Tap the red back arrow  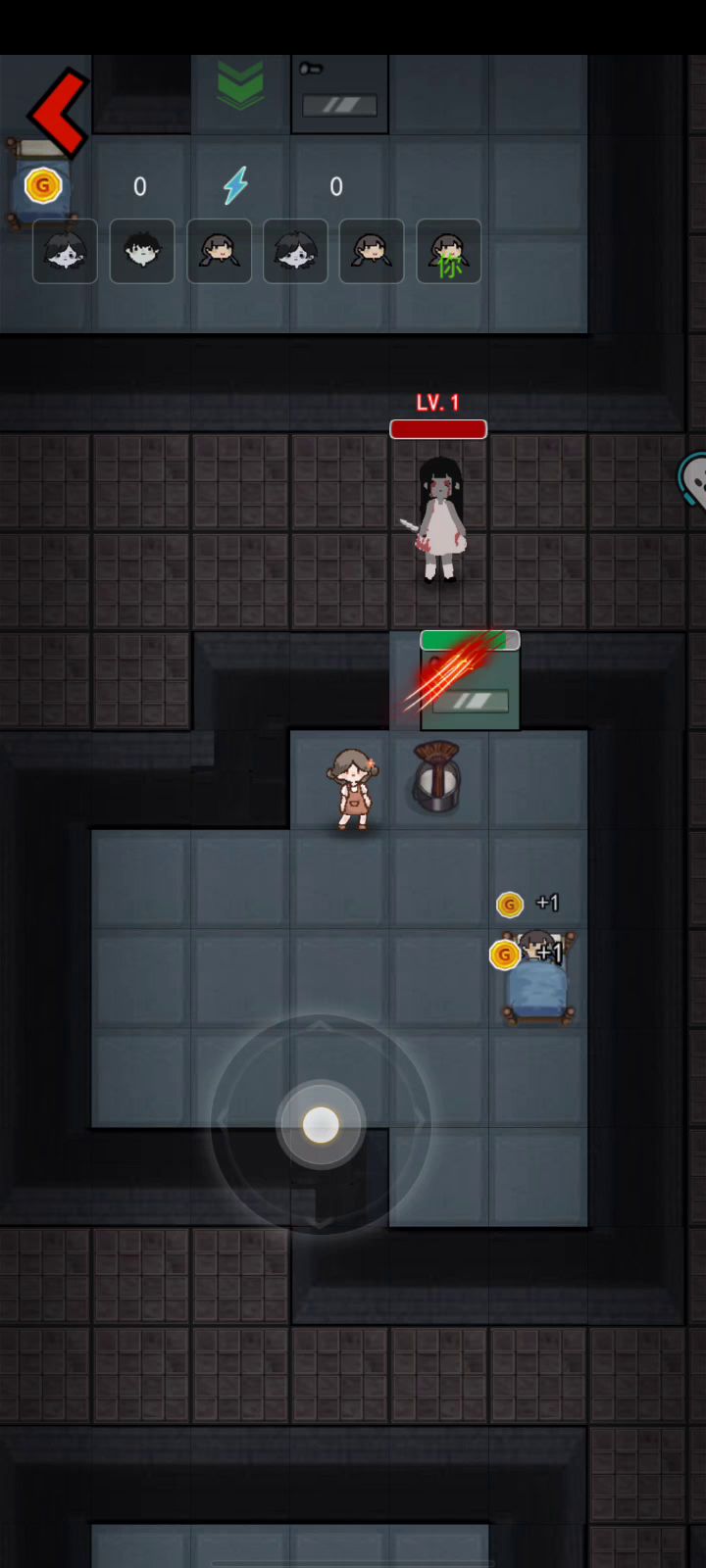(x=59, y=112)
